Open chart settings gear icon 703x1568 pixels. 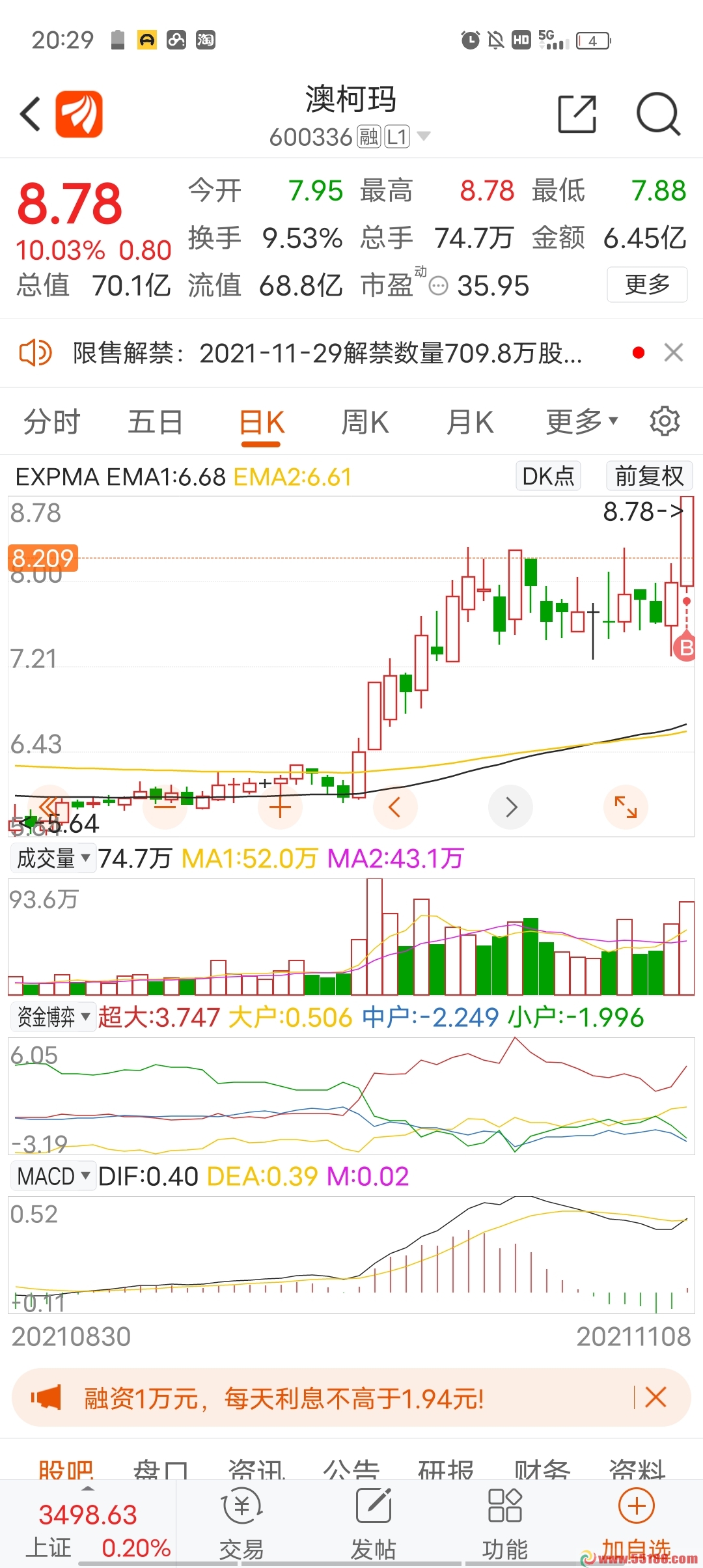665,421
